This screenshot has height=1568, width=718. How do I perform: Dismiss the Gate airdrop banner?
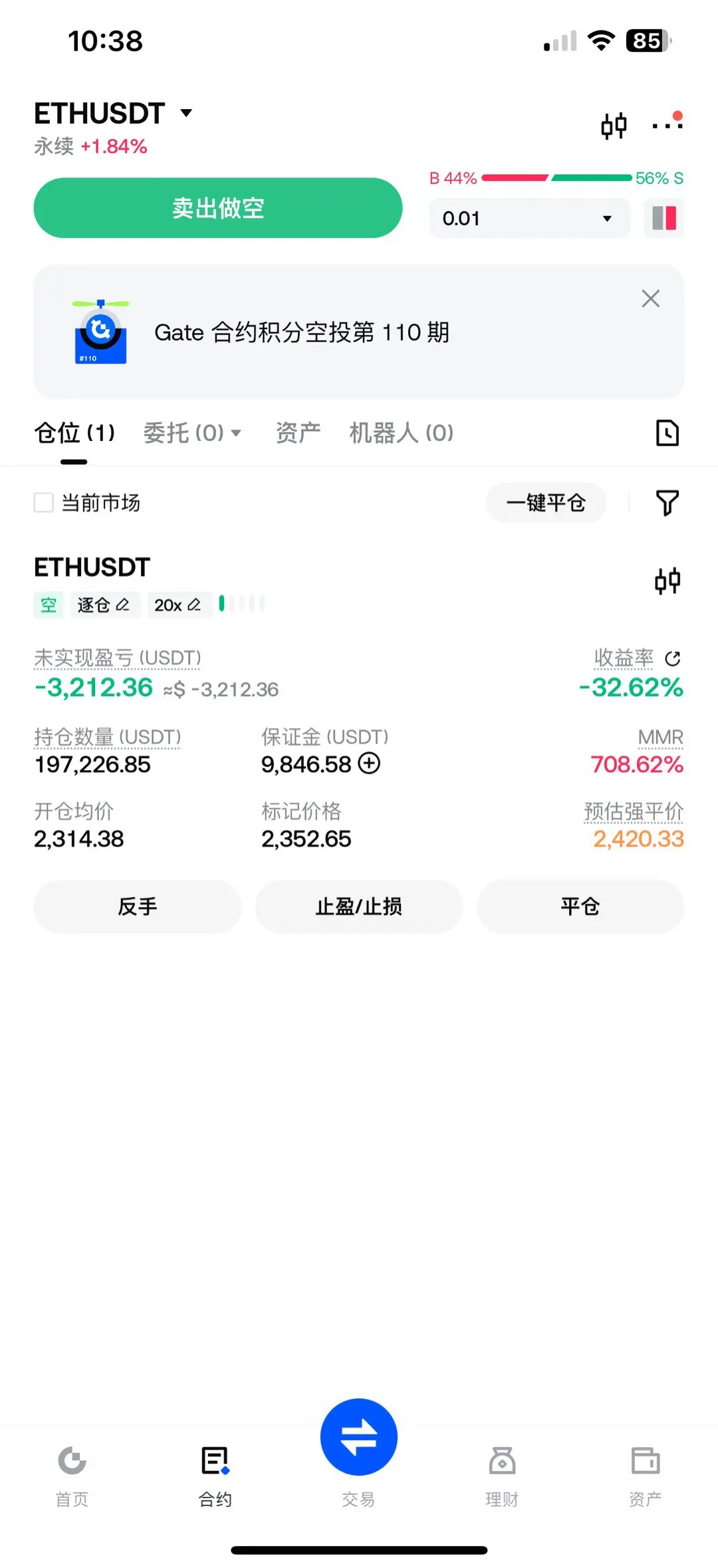tap(650, 299)
